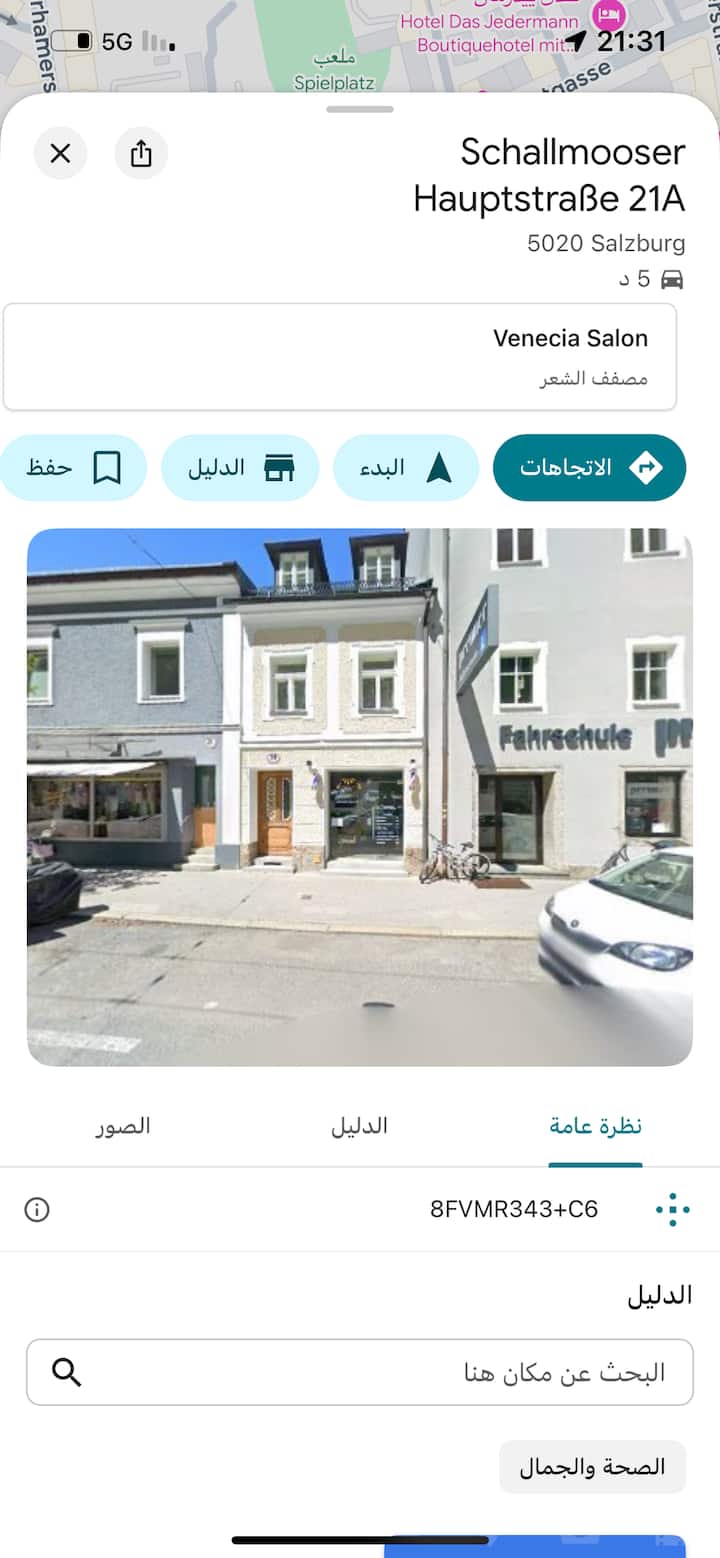Screen dimensions: 720x1558
Task: Switch to the الدليل tab
Action: coord(359,1126)
